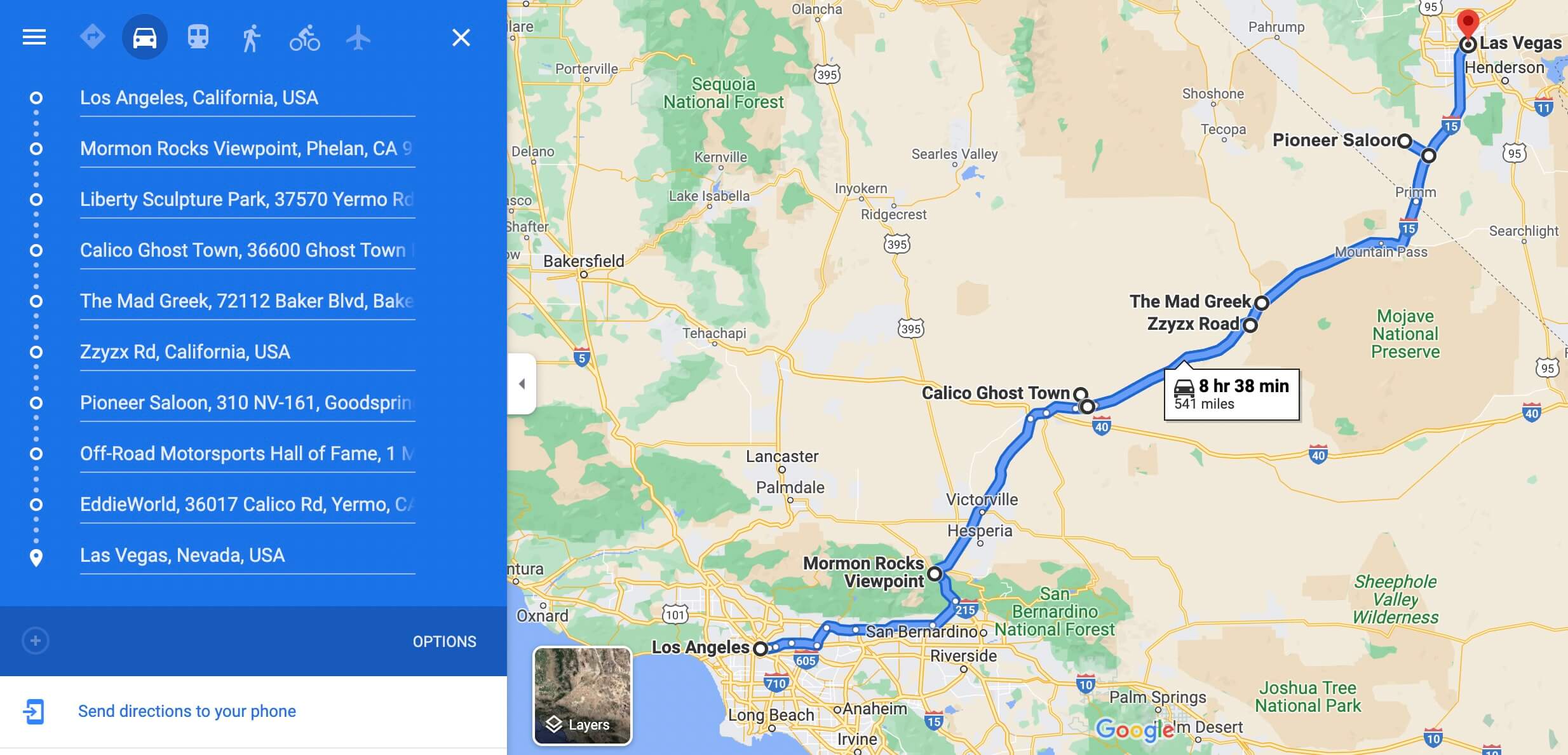1568x755 pixels.
Task: Send directions to your phone
Action: tap(186, 711)
